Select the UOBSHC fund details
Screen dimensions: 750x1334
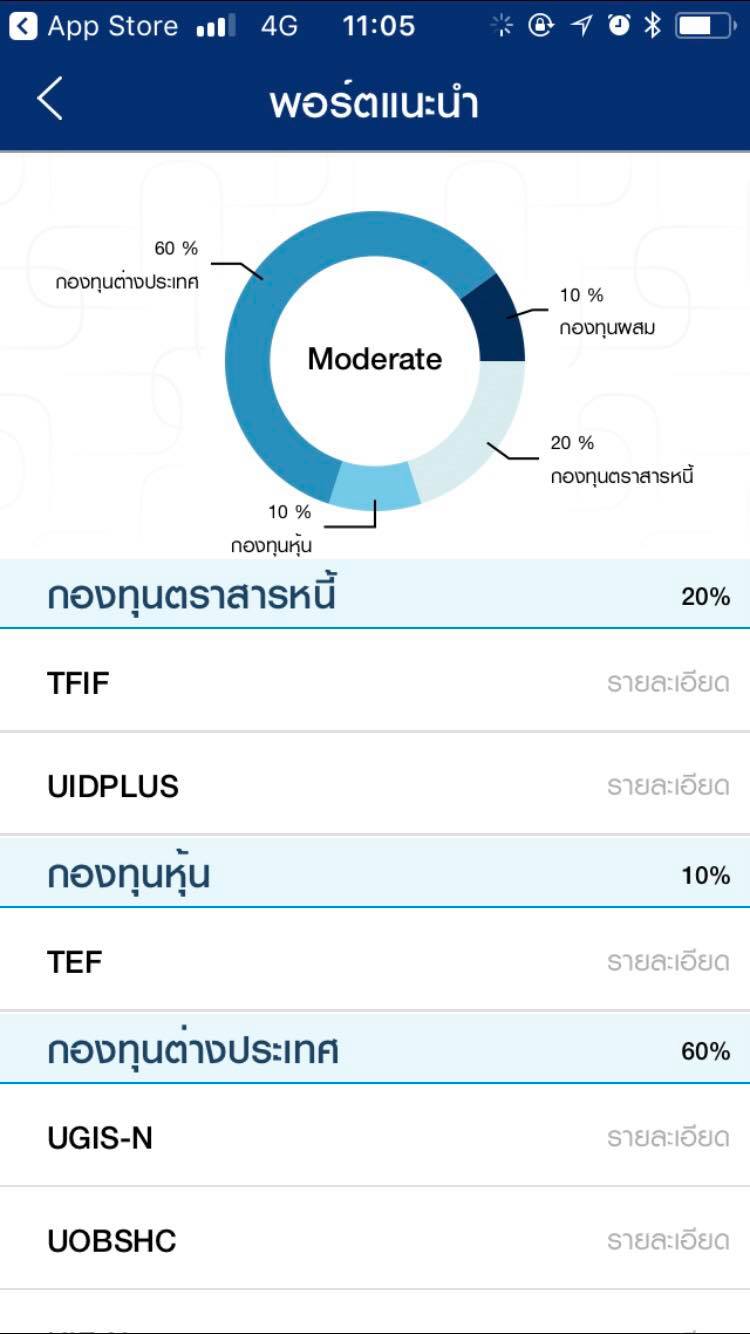(667, 1241)
